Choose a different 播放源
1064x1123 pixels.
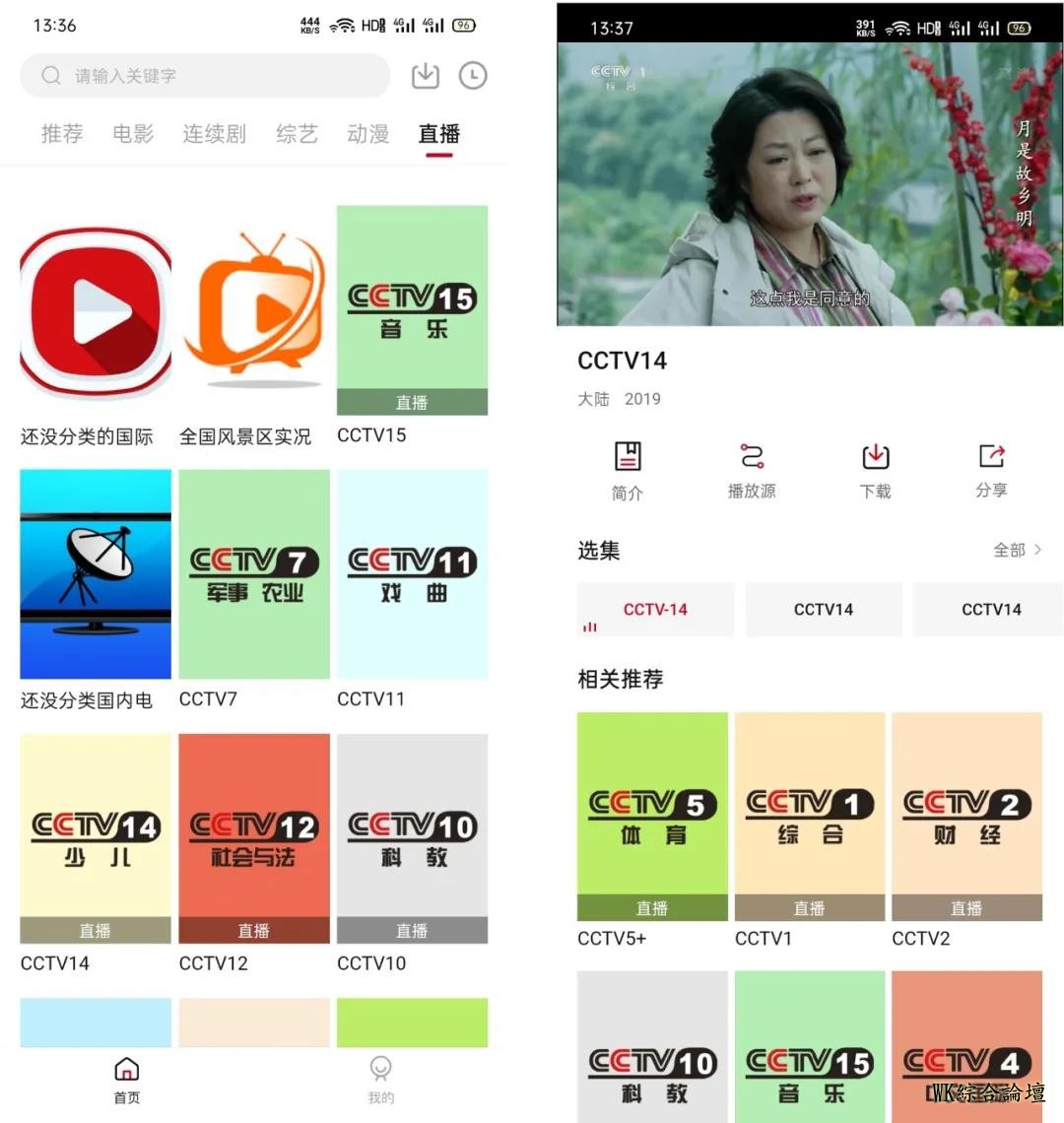pos(752,471)
